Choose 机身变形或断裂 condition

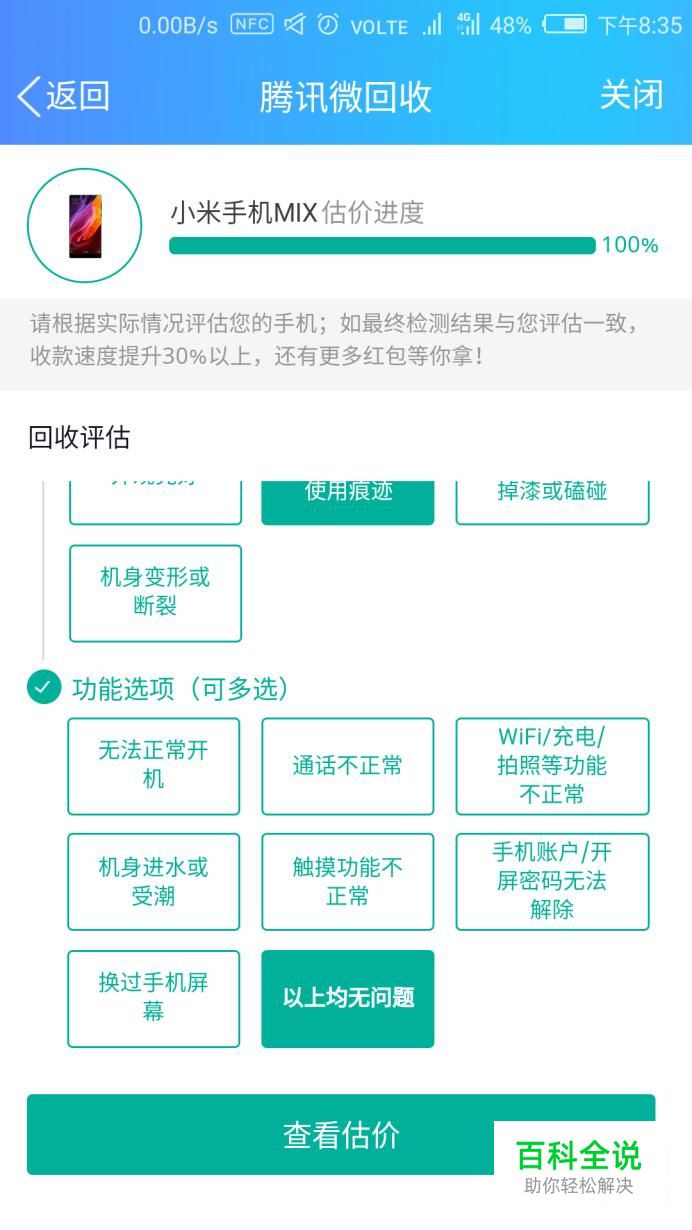155,593
